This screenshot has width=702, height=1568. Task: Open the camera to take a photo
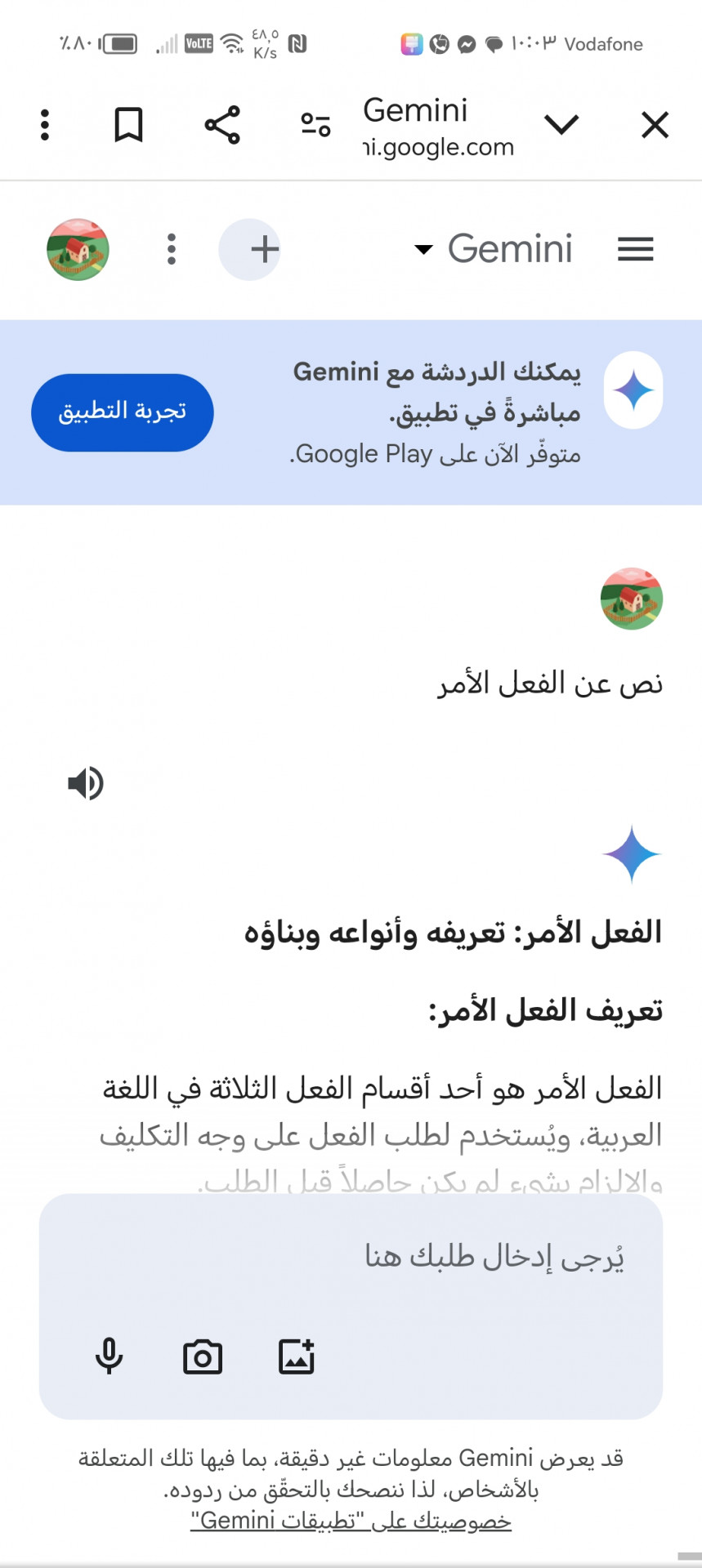pos(203,1357)
